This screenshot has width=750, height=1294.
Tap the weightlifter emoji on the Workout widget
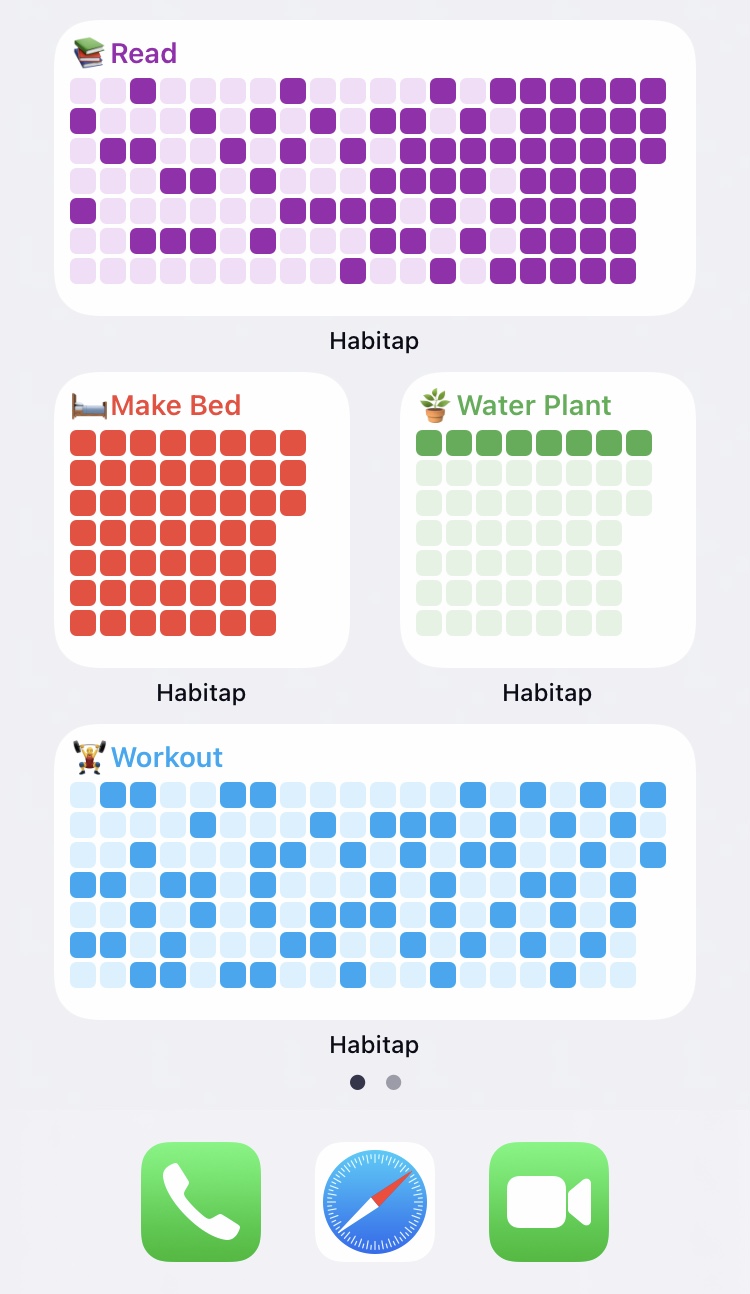[91, 757]
